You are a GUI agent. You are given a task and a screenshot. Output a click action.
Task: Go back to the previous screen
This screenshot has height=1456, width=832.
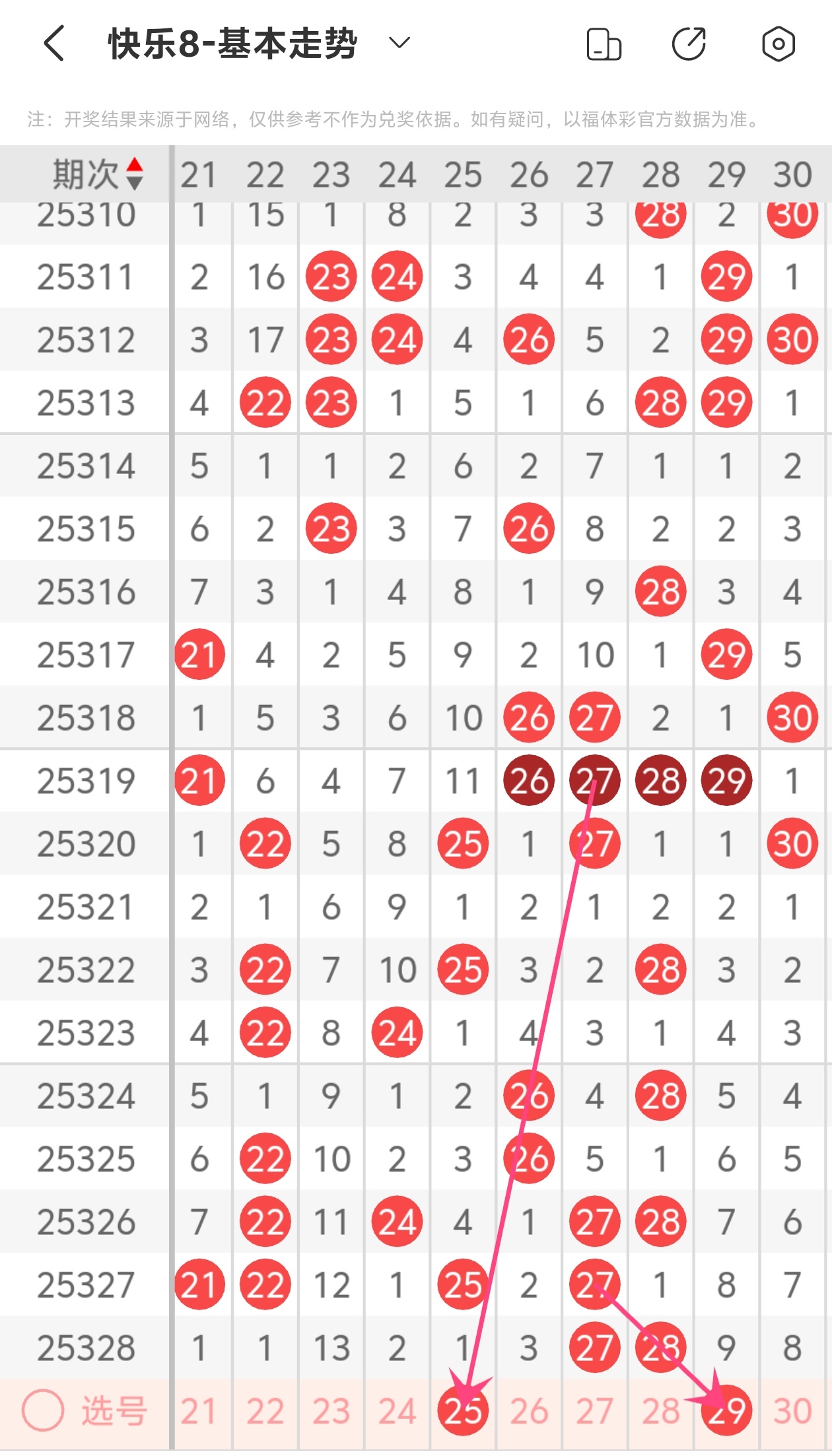point(54,44)
